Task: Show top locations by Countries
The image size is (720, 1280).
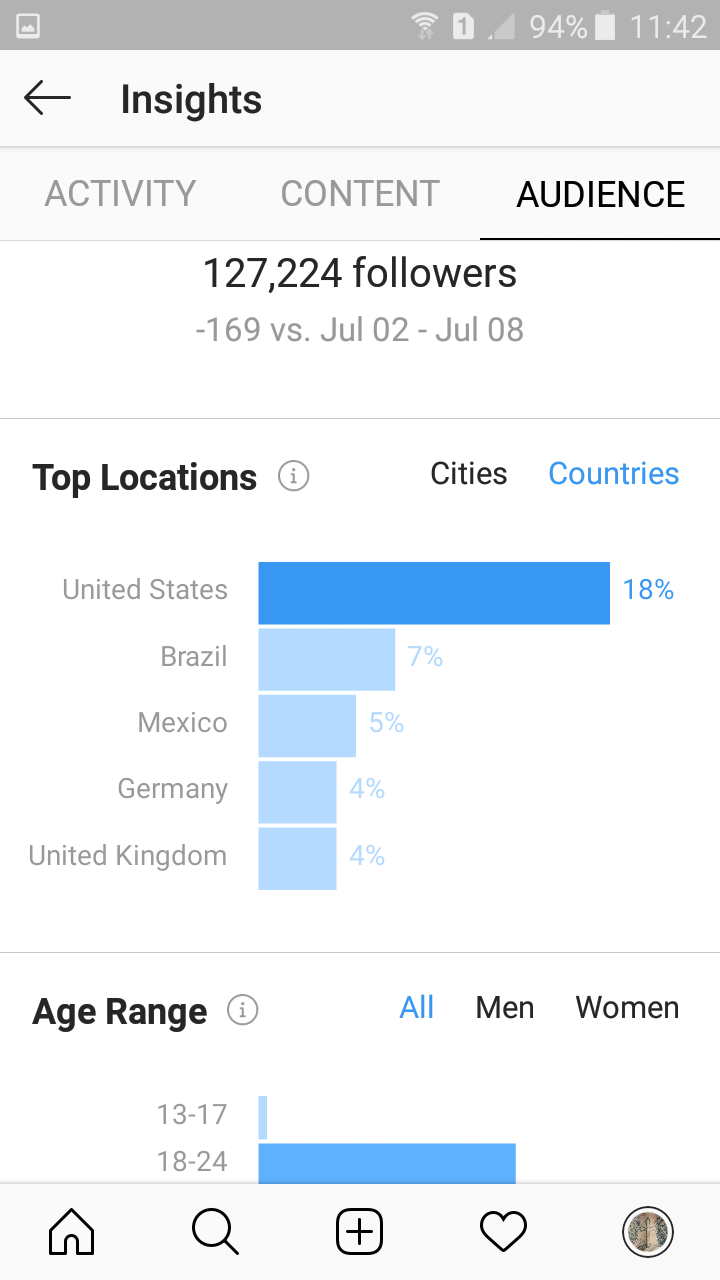Action: click(614, 474)
